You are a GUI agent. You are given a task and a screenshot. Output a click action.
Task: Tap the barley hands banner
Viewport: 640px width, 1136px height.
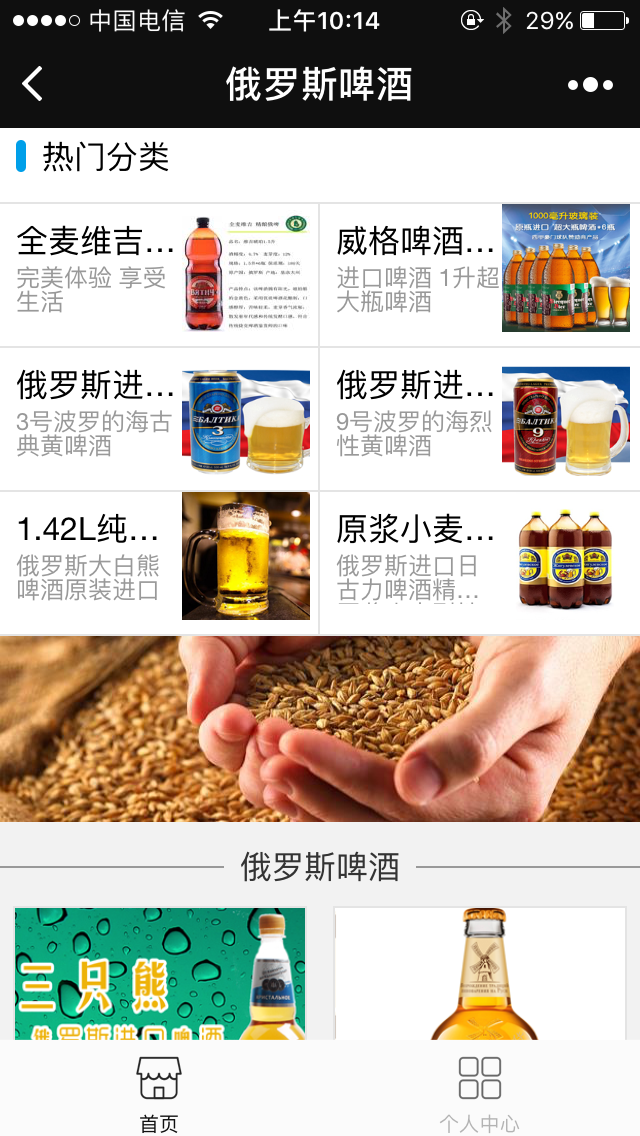coord(320,729)
